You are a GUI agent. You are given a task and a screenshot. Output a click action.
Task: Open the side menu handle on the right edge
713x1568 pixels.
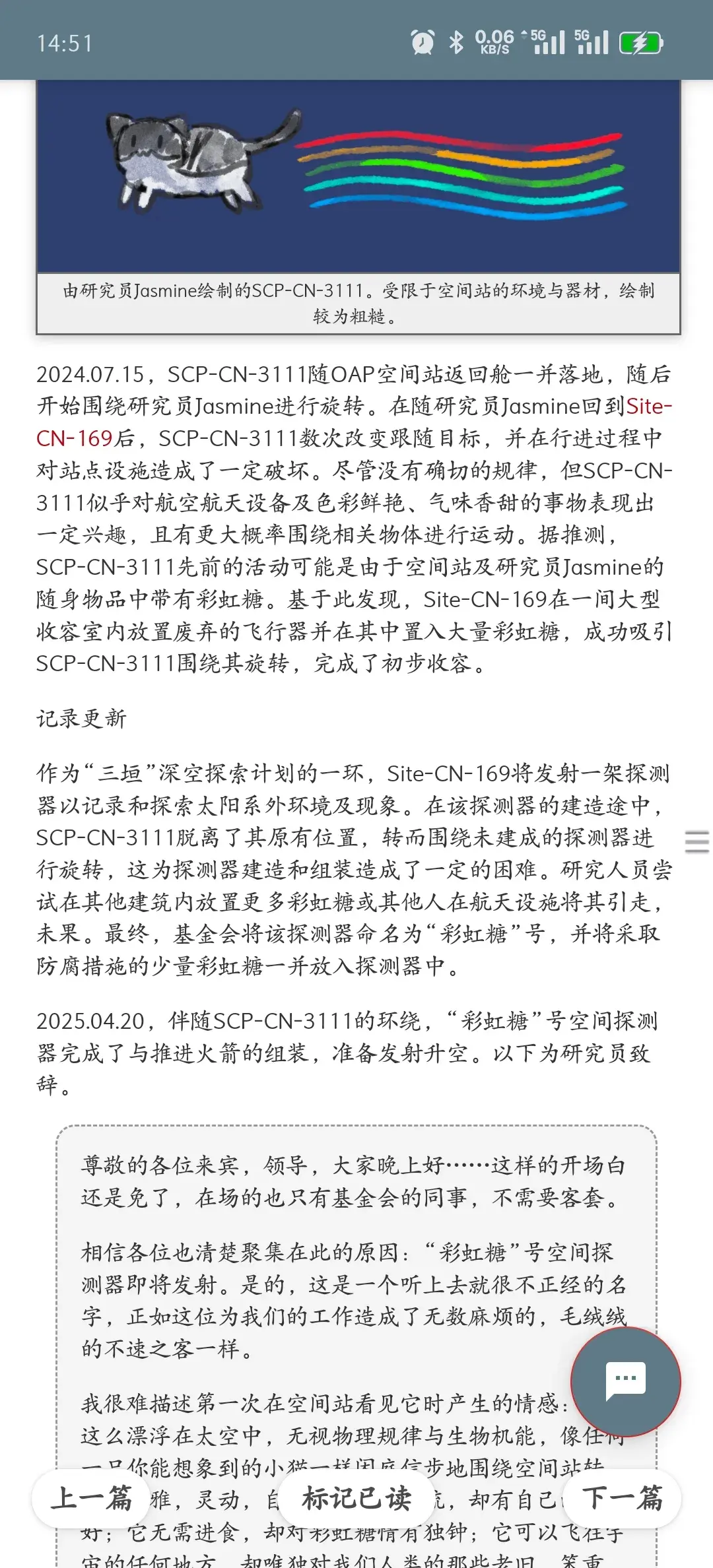pyautogui.click(x=696, y=842)
